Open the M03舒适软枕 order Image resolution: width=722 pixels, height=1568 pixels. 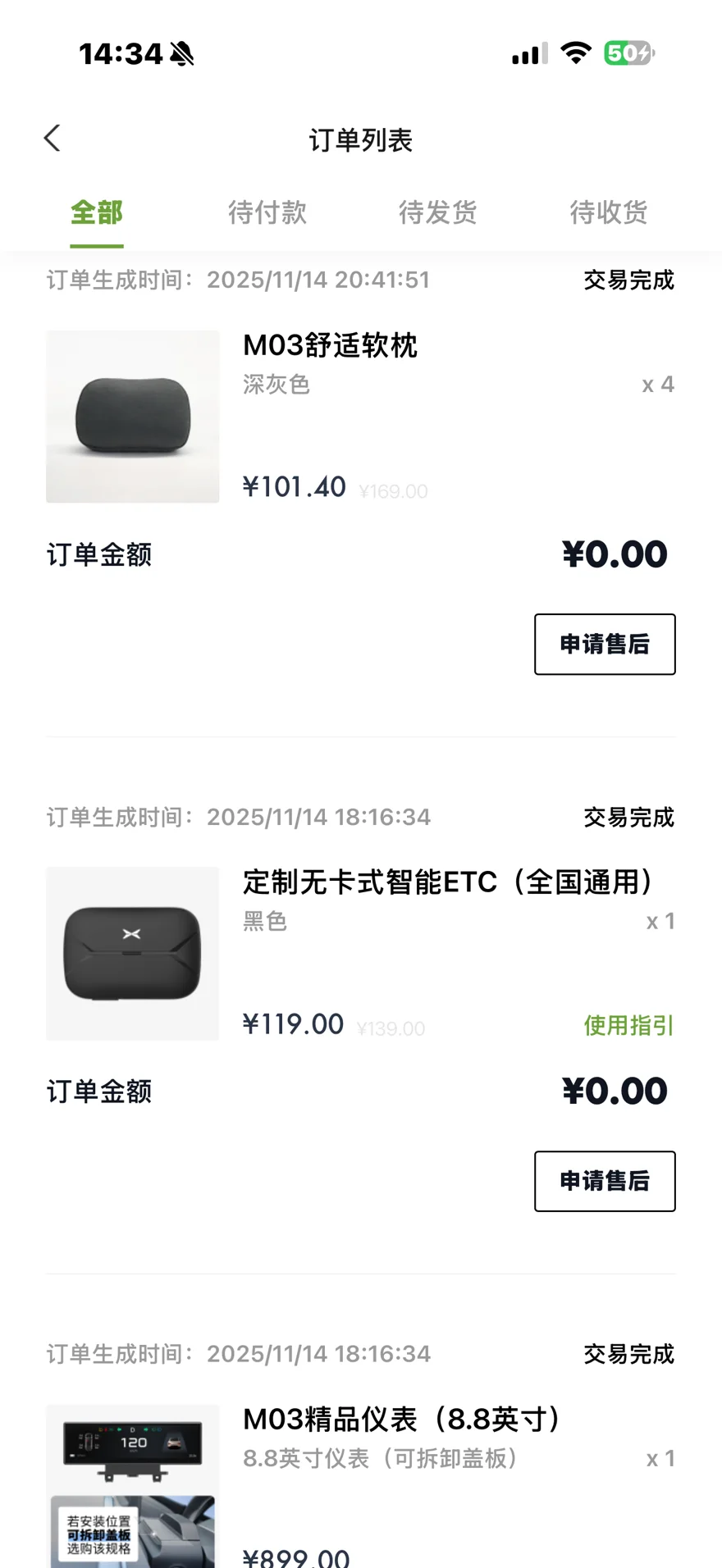(330, 346)
